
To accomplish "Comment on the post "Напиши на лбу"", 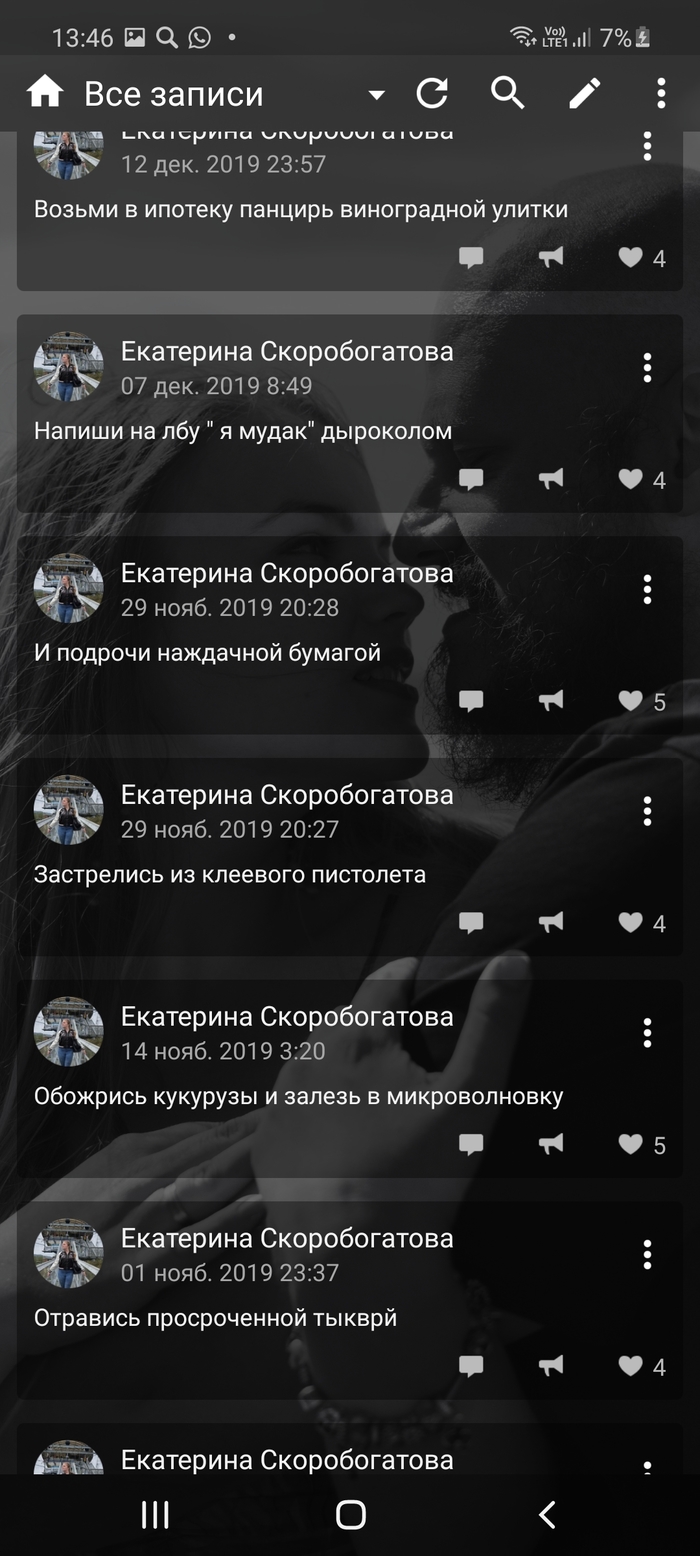I will pyautogui.click(x=471, y=480).
